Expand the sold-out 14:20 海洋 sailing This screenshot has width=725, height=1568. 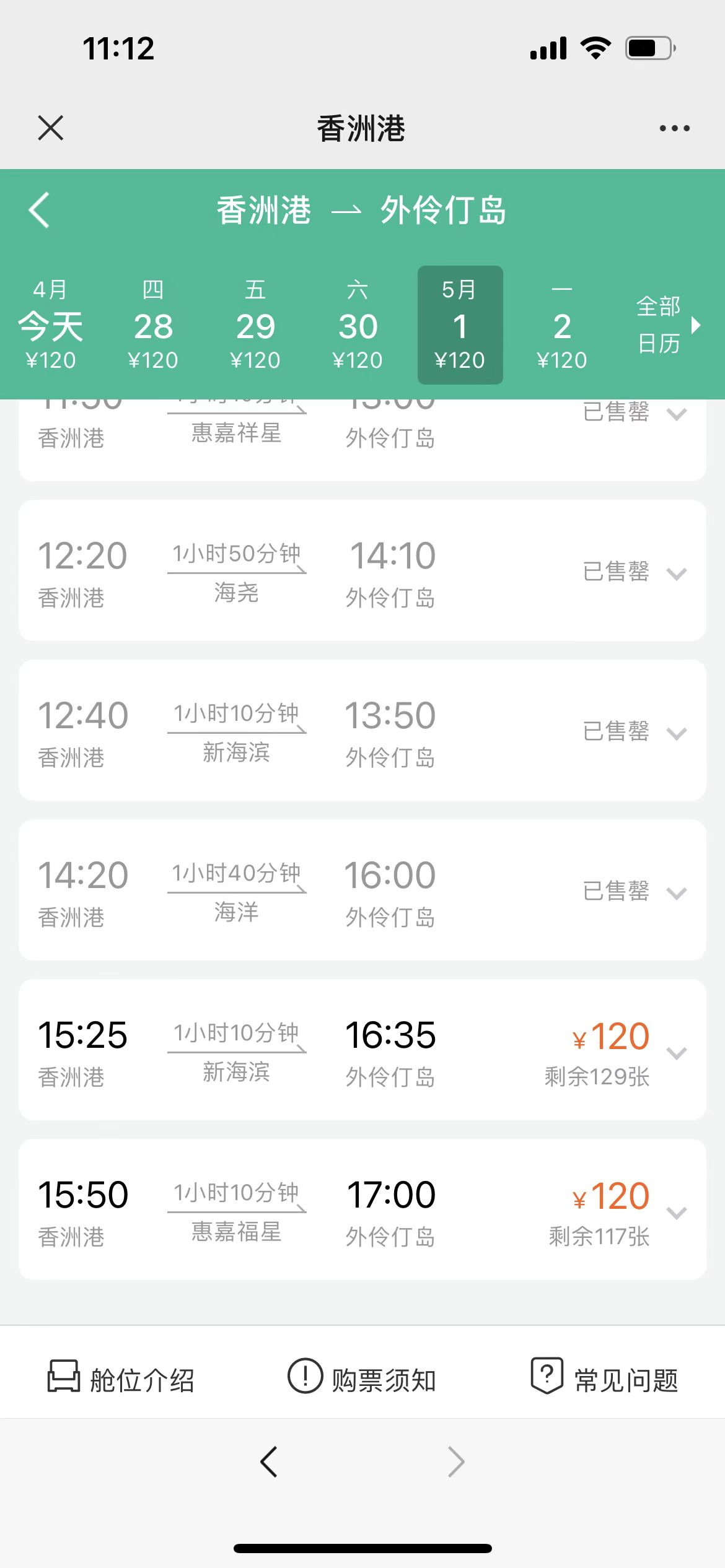coord(677,893)
